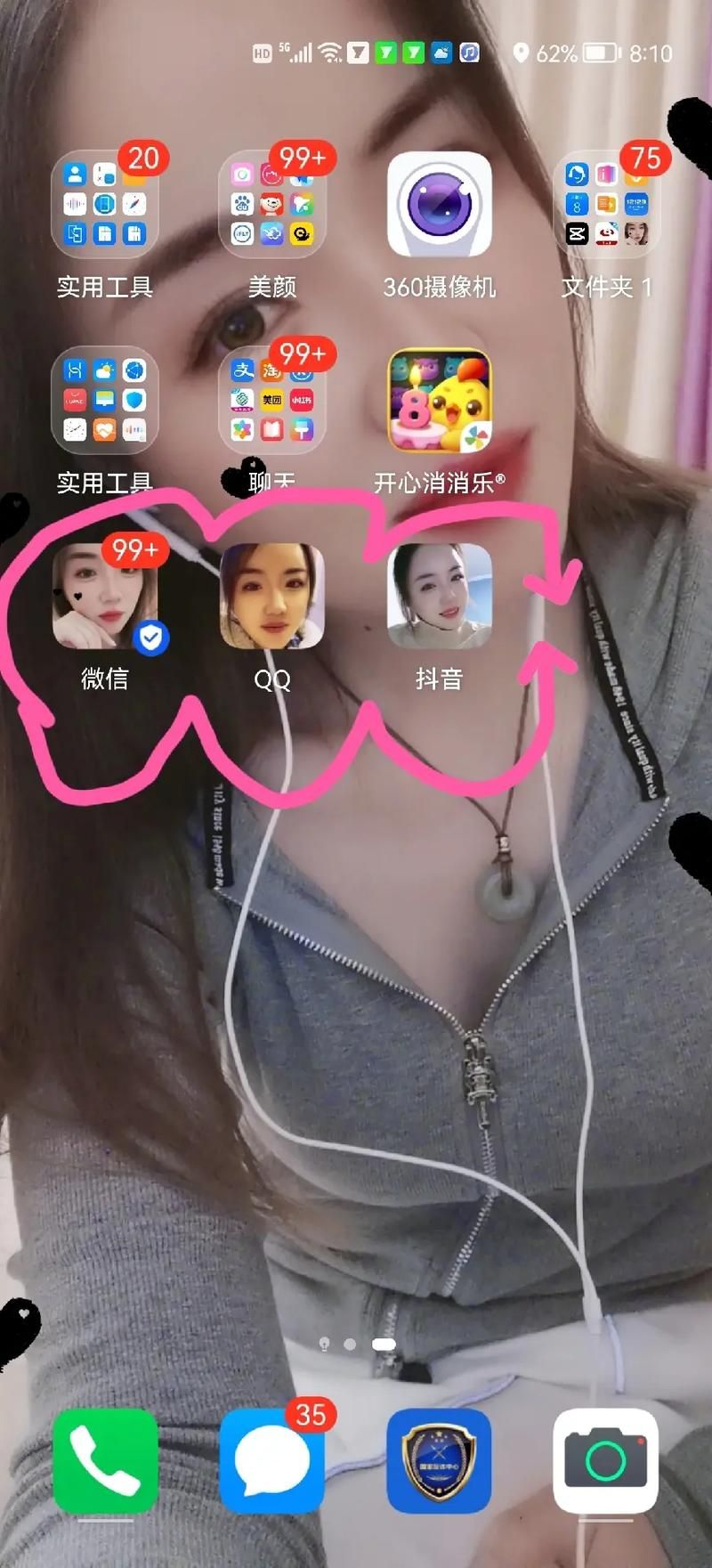Launch the 开心消消乐 game
This screenshot has height=1568, width=712.
pyautogui.click(x=439, y=401)
